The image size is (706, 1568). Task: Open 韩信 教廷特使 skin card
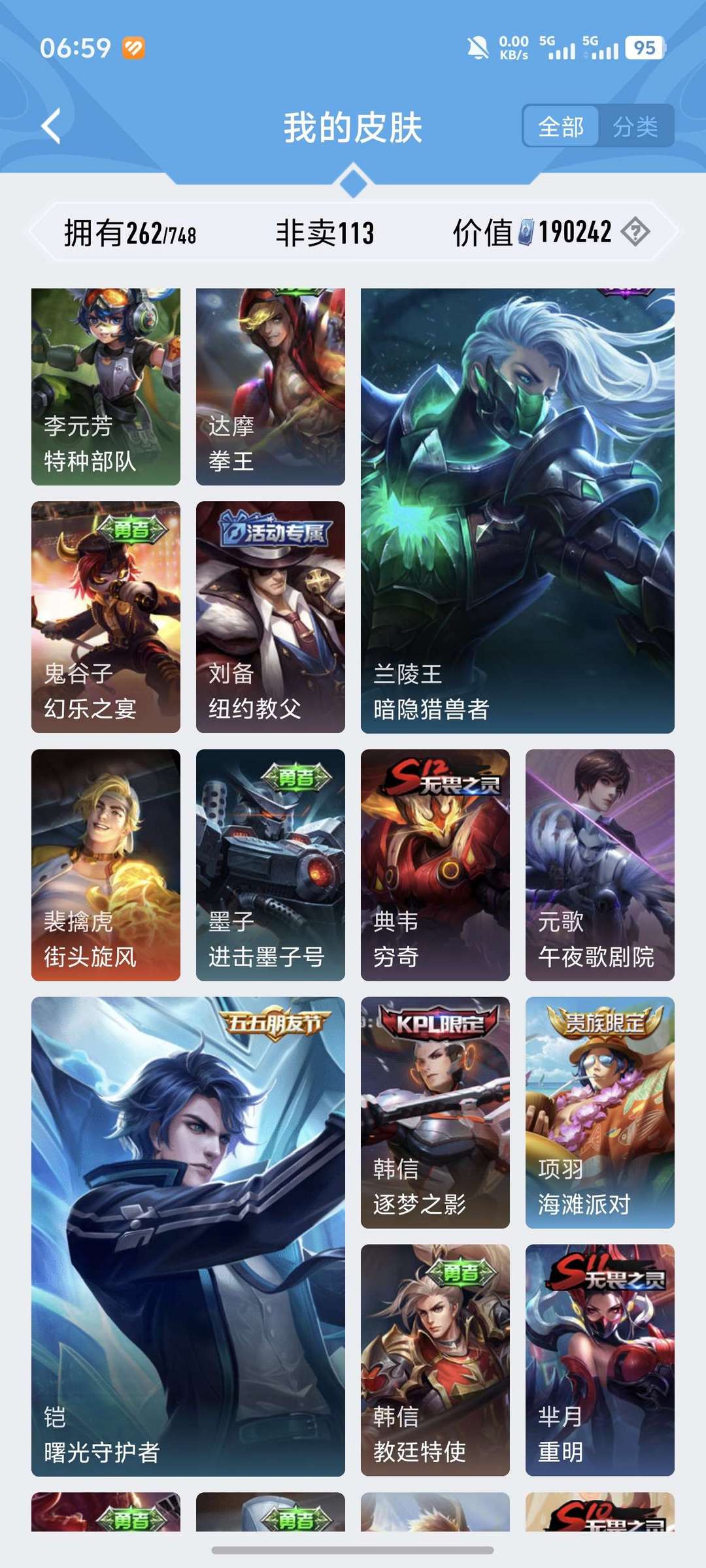(x=435, y=1360)
